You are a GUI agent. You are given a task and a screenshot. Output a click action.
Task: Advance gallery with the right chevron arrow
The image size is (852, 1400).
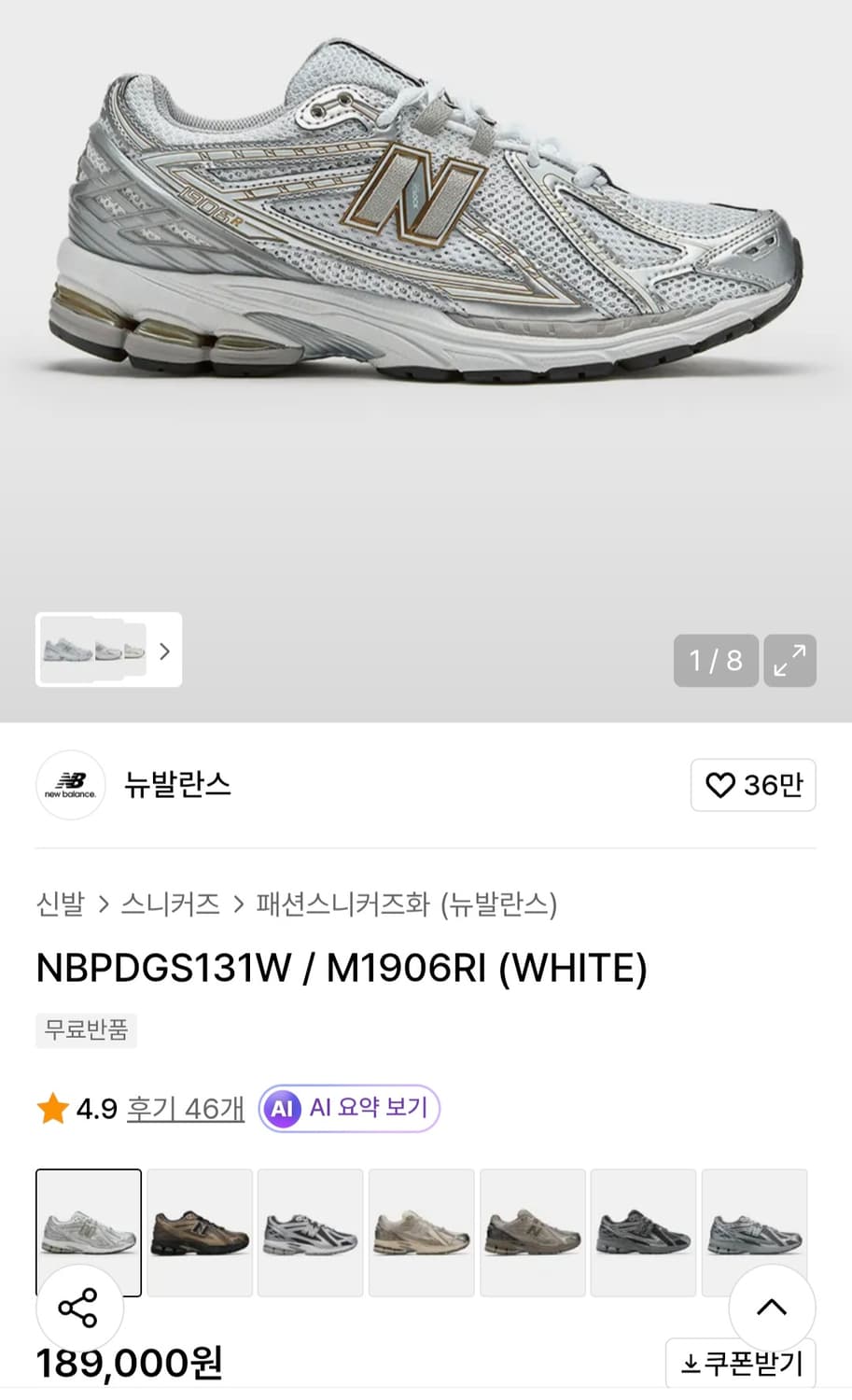point(164,651)
